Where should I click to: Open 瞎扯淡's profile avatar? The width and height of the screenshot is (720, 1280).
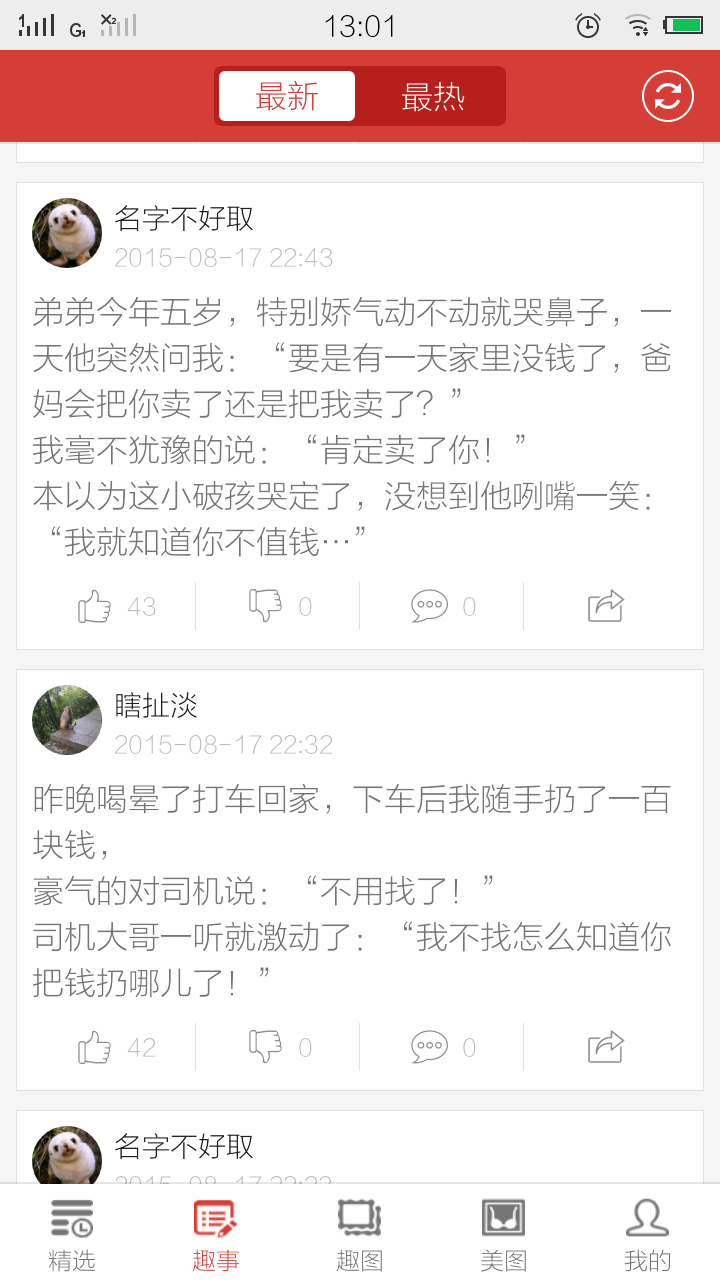pyautogui.click(x=67, y=720)
